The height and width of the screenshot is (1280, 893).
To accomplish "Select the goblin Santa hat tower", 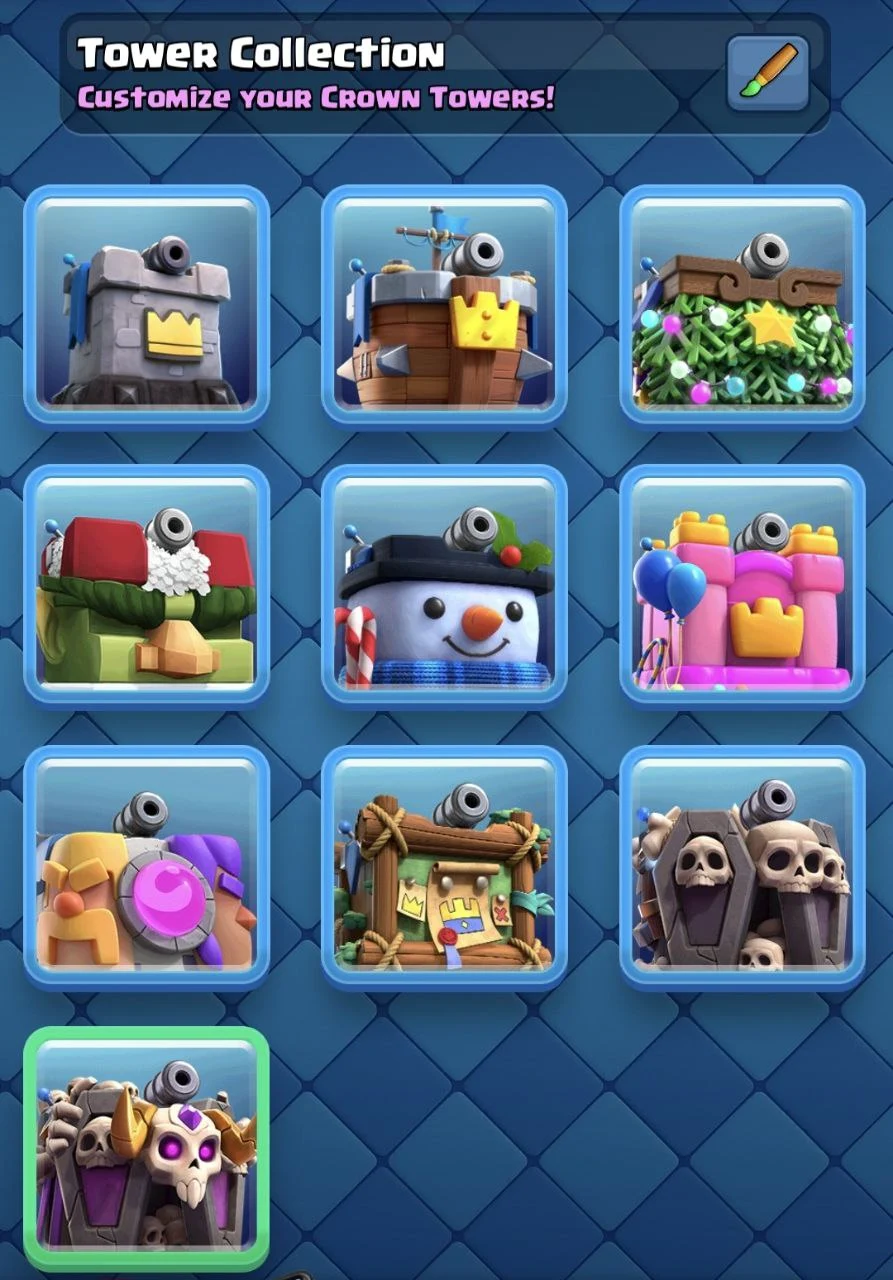I will point(147,584).
